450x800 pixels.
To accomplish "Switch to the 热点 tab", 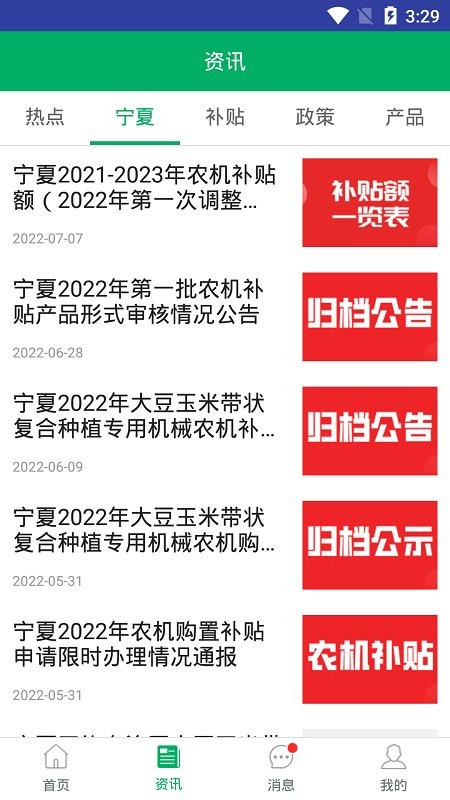I will [x=45, y=117].
